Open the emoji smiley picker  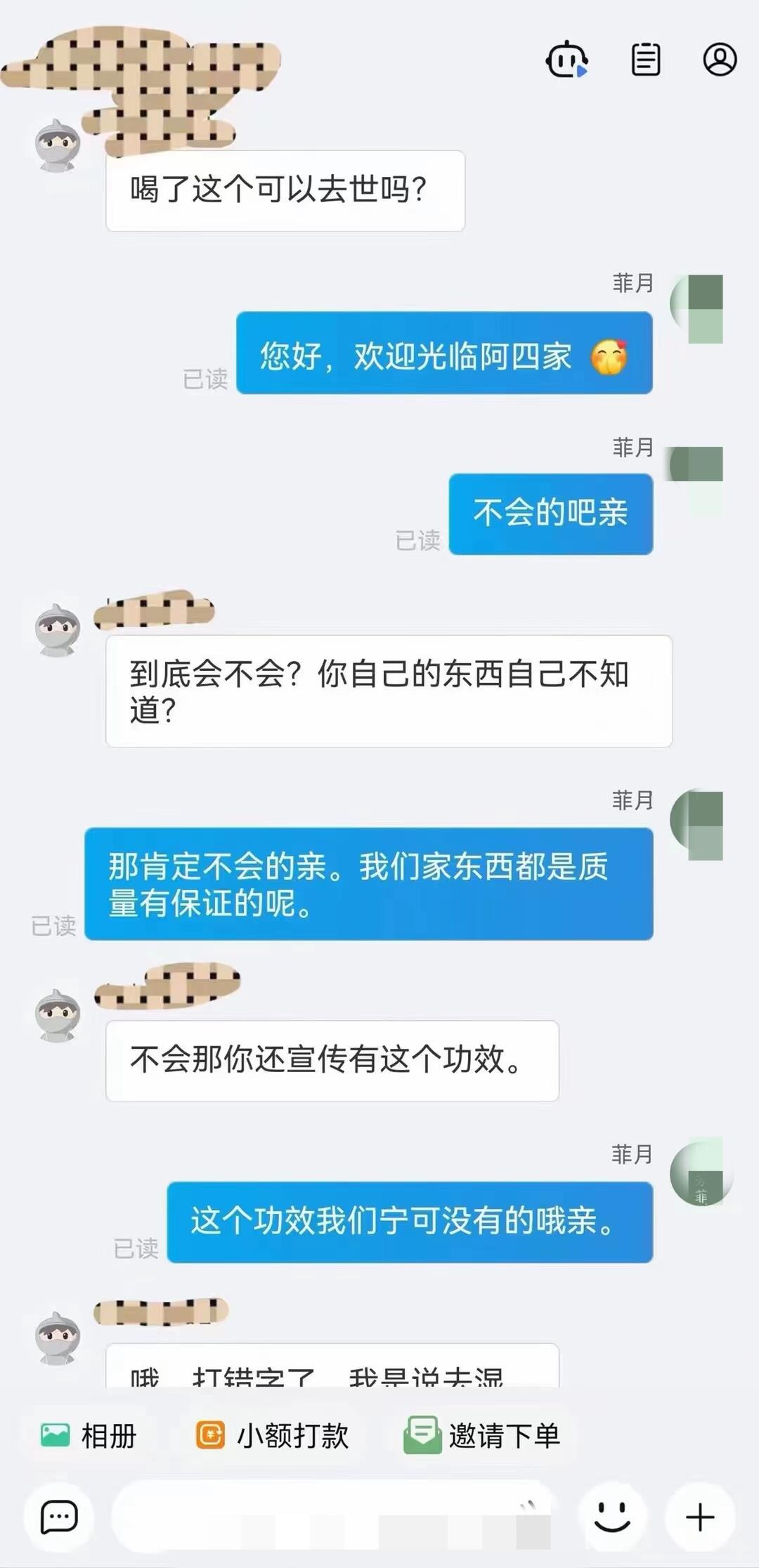click(x=612, y=1517)
